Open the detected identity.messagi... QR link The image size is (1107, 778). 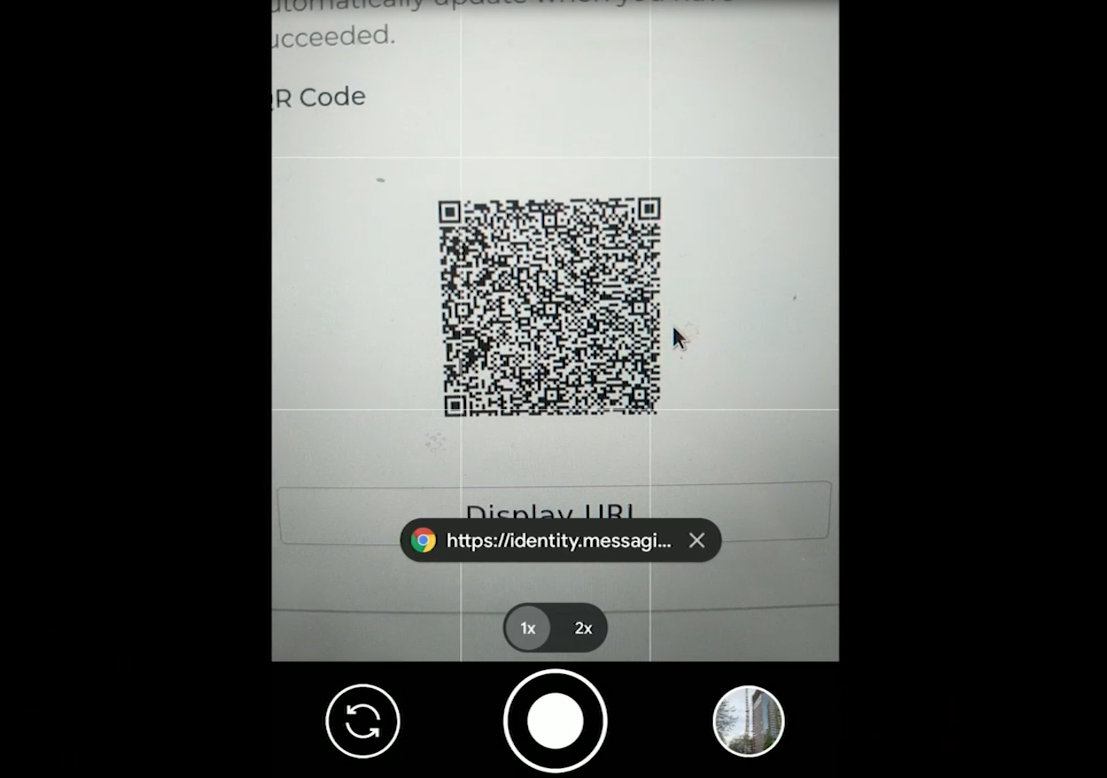(x=545, y=541)
